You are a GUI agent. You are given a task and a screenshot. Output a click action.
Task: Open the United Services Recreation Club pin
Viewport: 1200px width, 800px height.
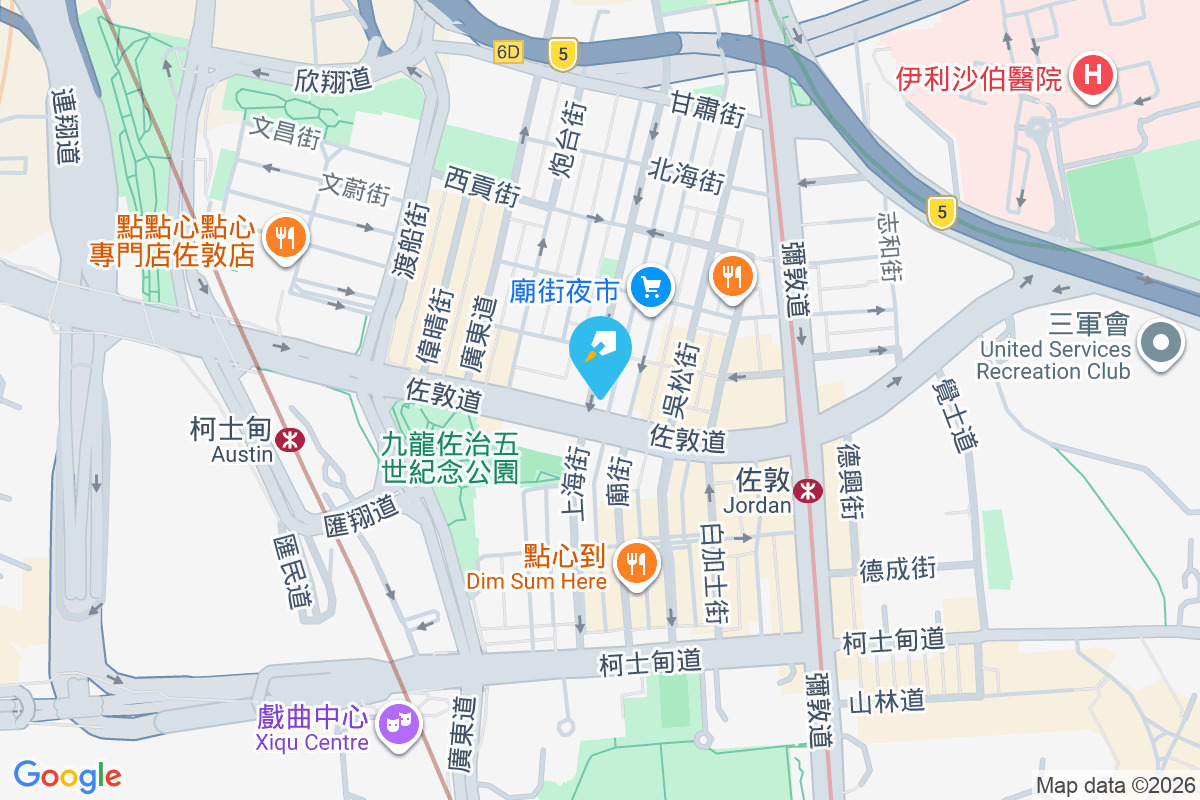click(1160, 344)
